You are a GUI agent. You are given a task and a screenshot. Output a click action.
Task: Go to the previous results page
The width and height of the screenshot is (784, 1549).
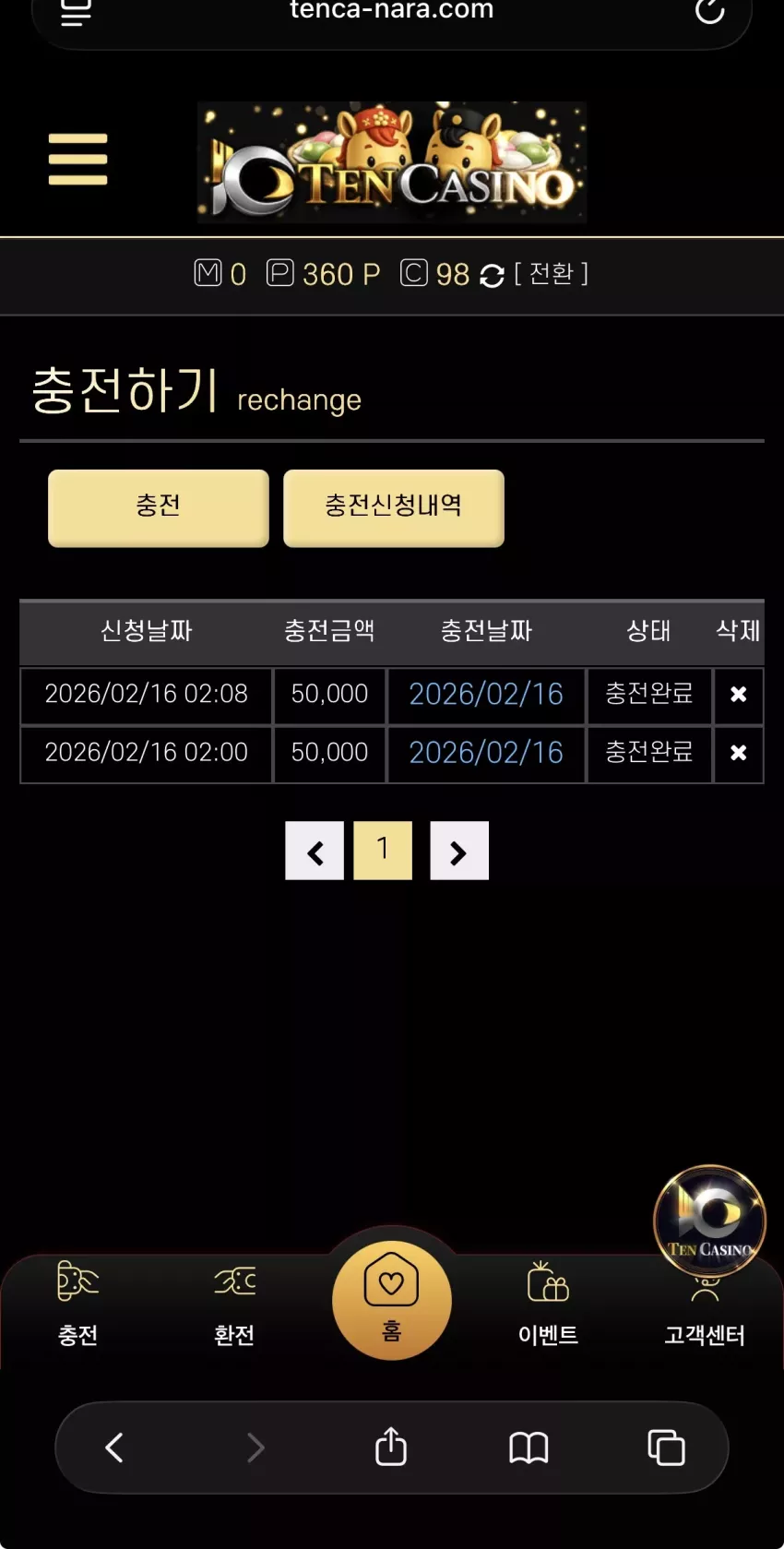tap(315, 851)
